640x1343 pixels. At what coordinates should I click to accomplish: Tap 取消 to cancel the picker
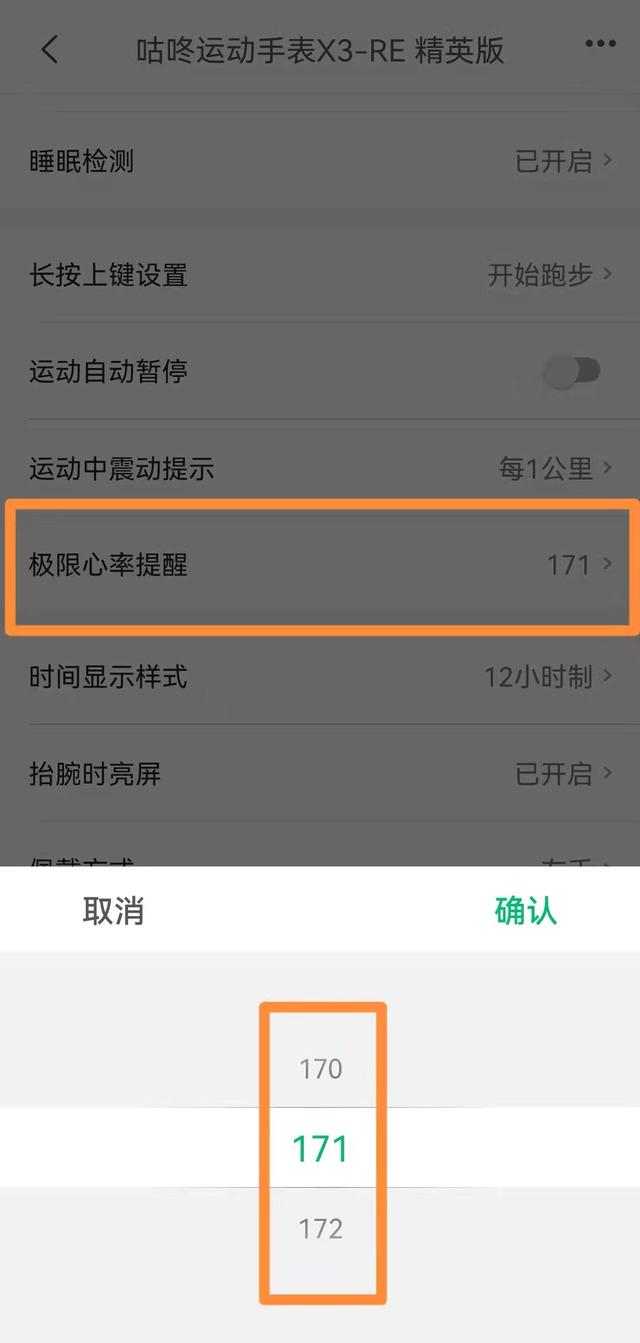[x=113, y=910]
